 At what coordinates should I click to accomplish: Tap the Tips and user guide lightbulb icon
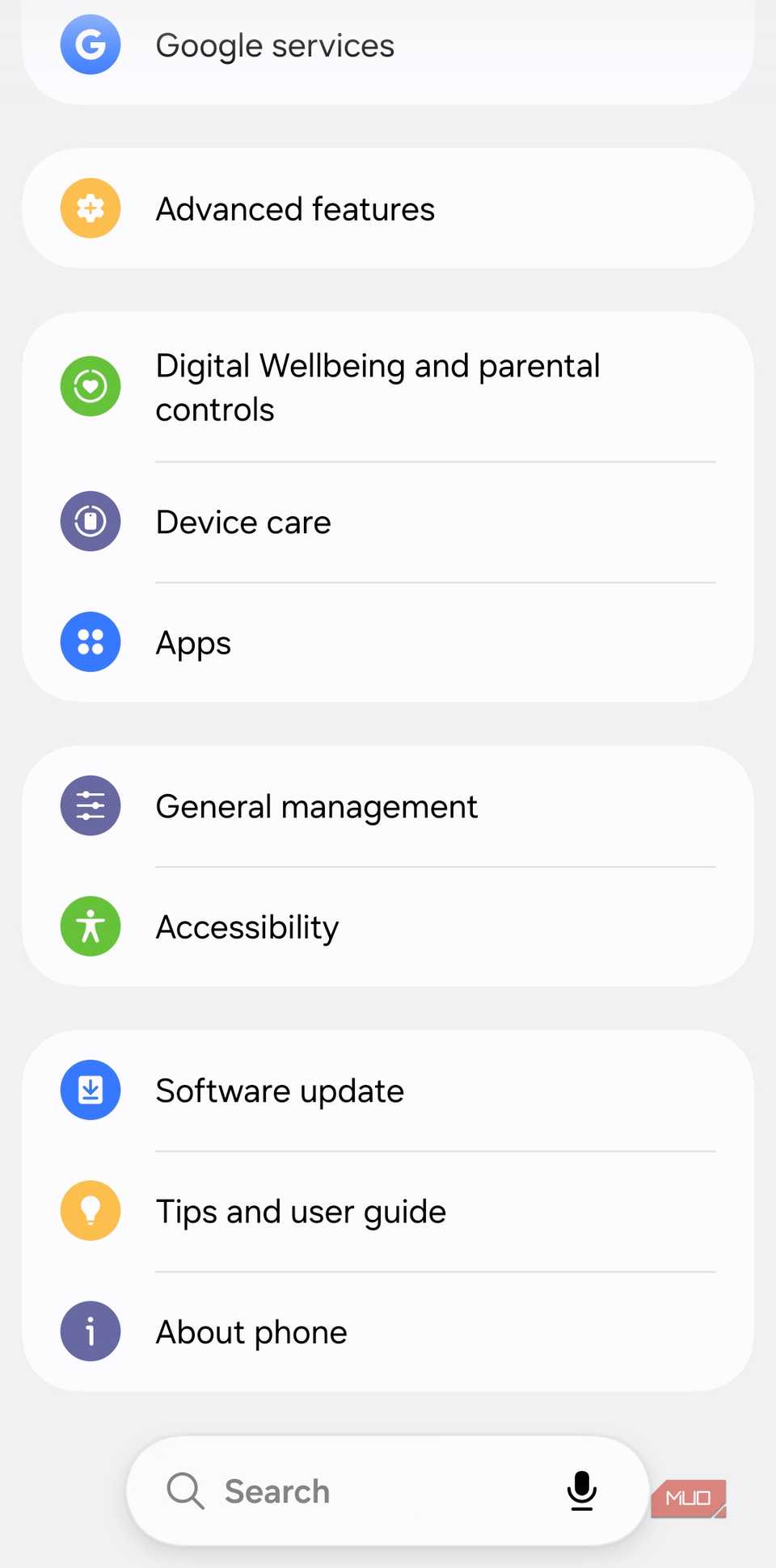tap(90, 1210)
